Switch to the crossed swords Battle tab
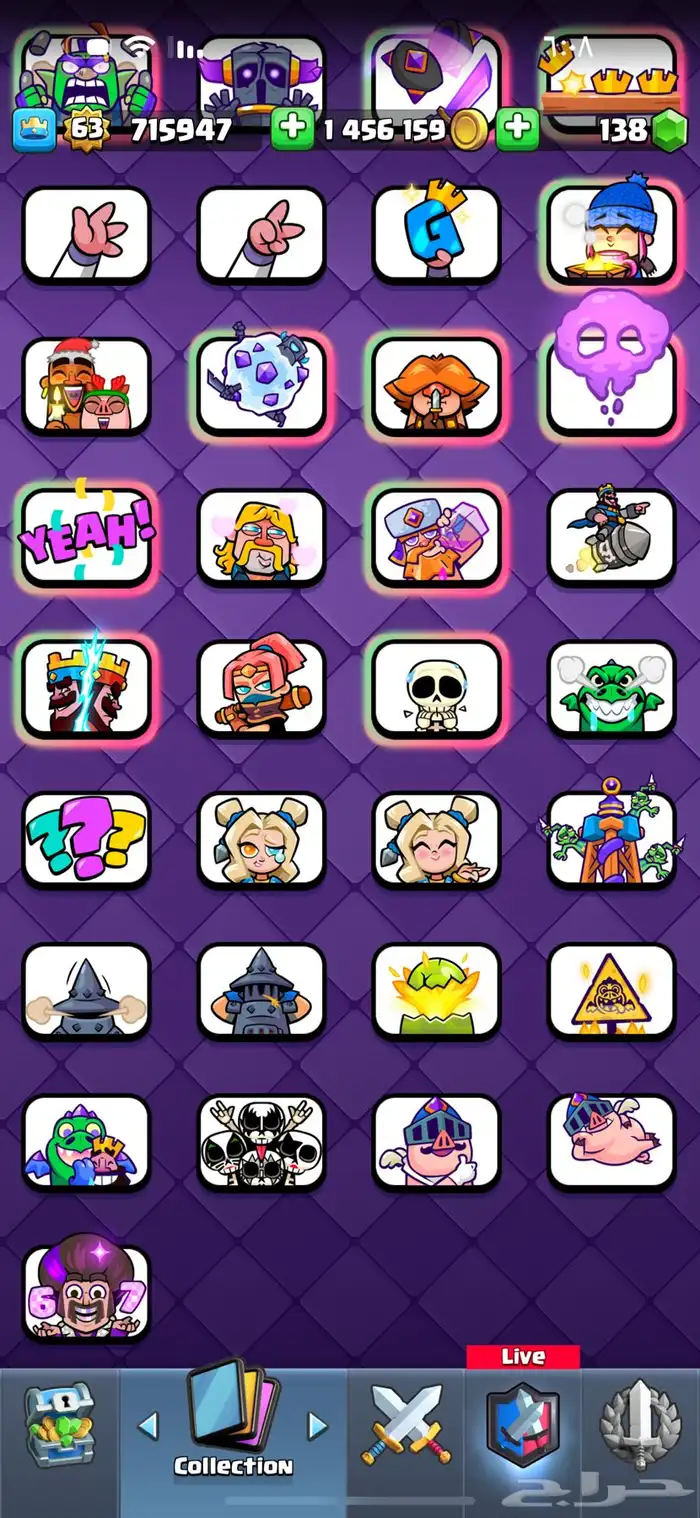The width and height of the screenshot is (700, 1518). (x=406, y=1424)
